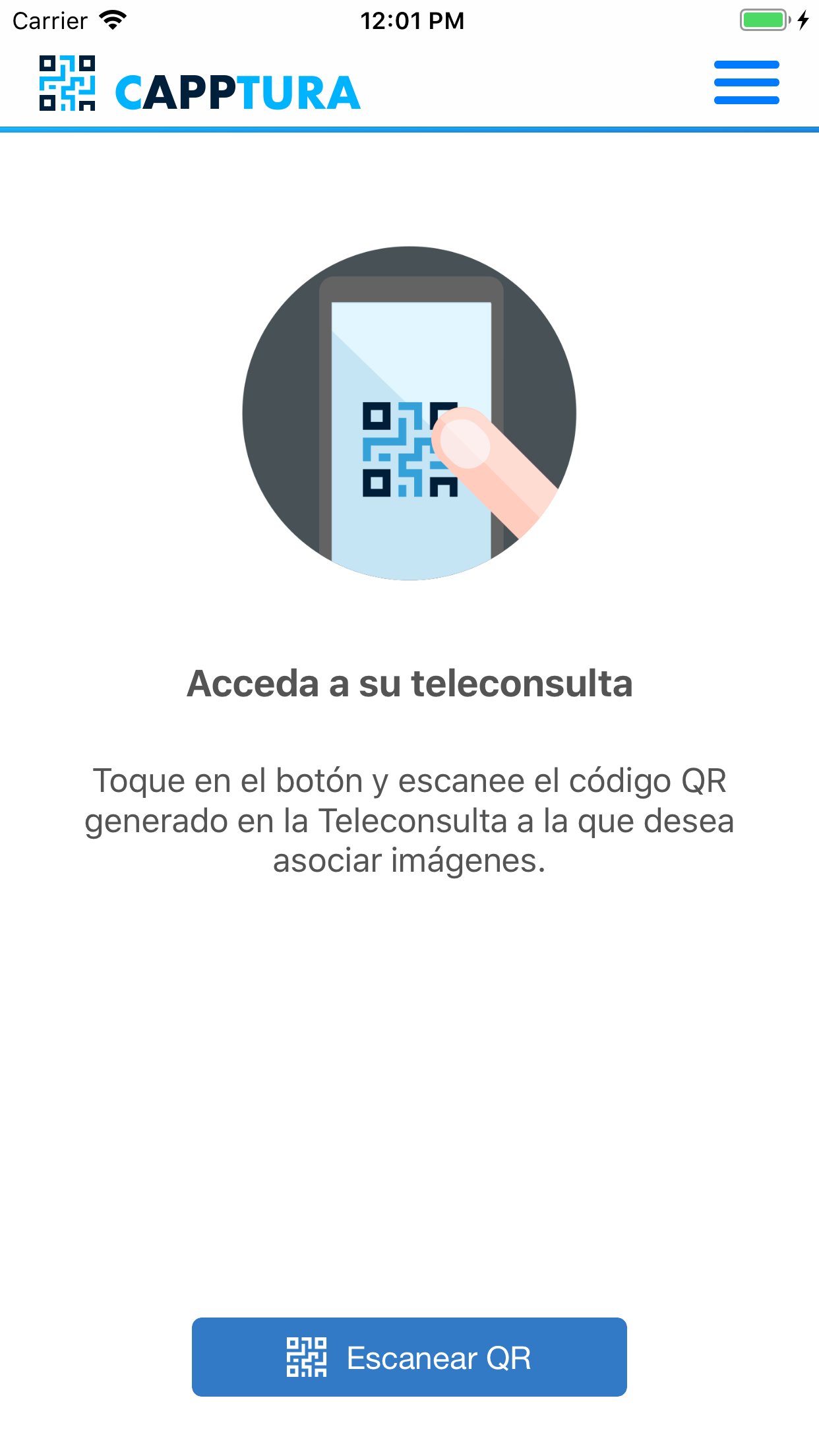Select the Wi-Fi icon in the status bar
This screenshot has height=1456, width=819.
(112, 20)
